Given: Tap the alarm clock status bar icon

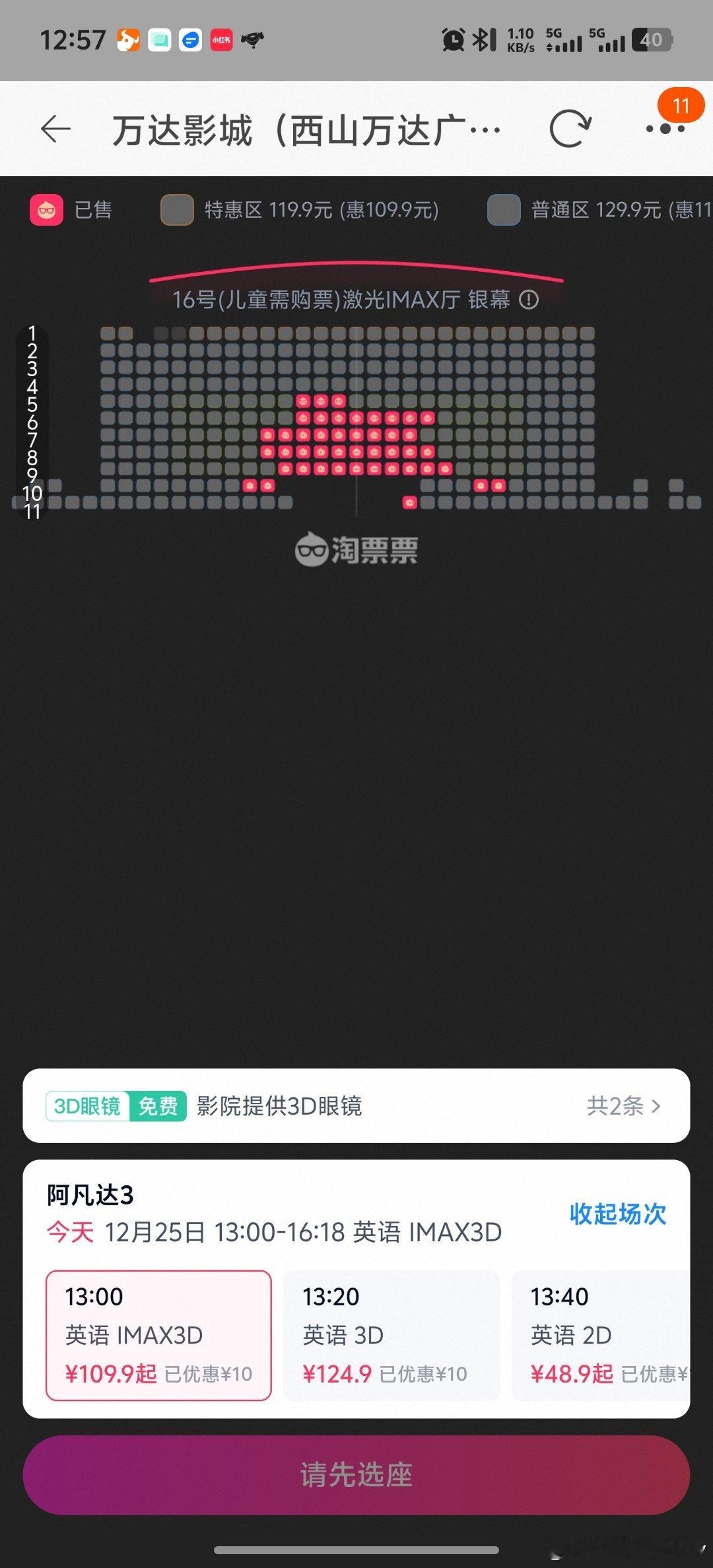Looking at the screenshot, I should [453, 40].
